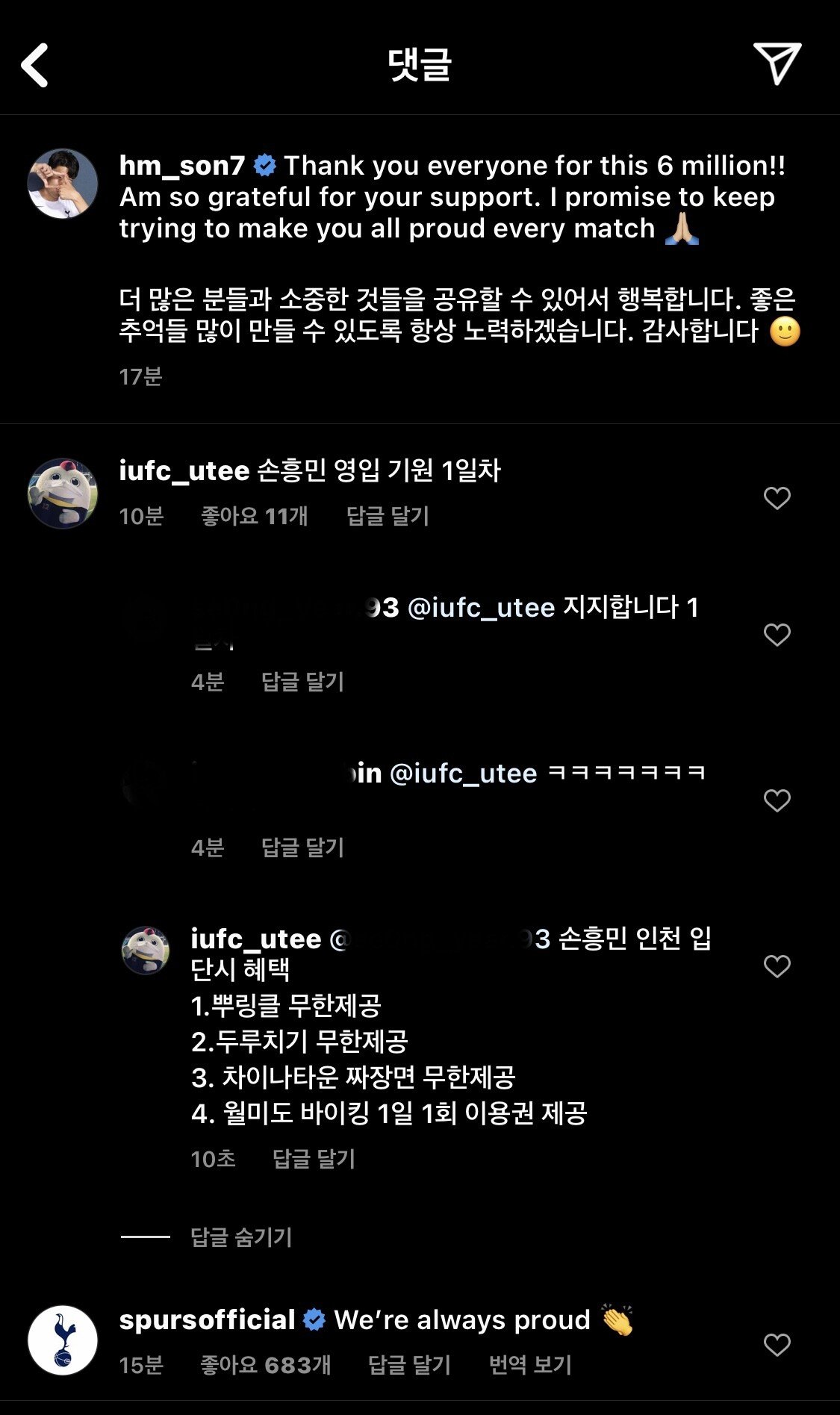Open iufc_utee's mascot profile picture
This screenshot has height=1415, width=840.
[63, 494]
